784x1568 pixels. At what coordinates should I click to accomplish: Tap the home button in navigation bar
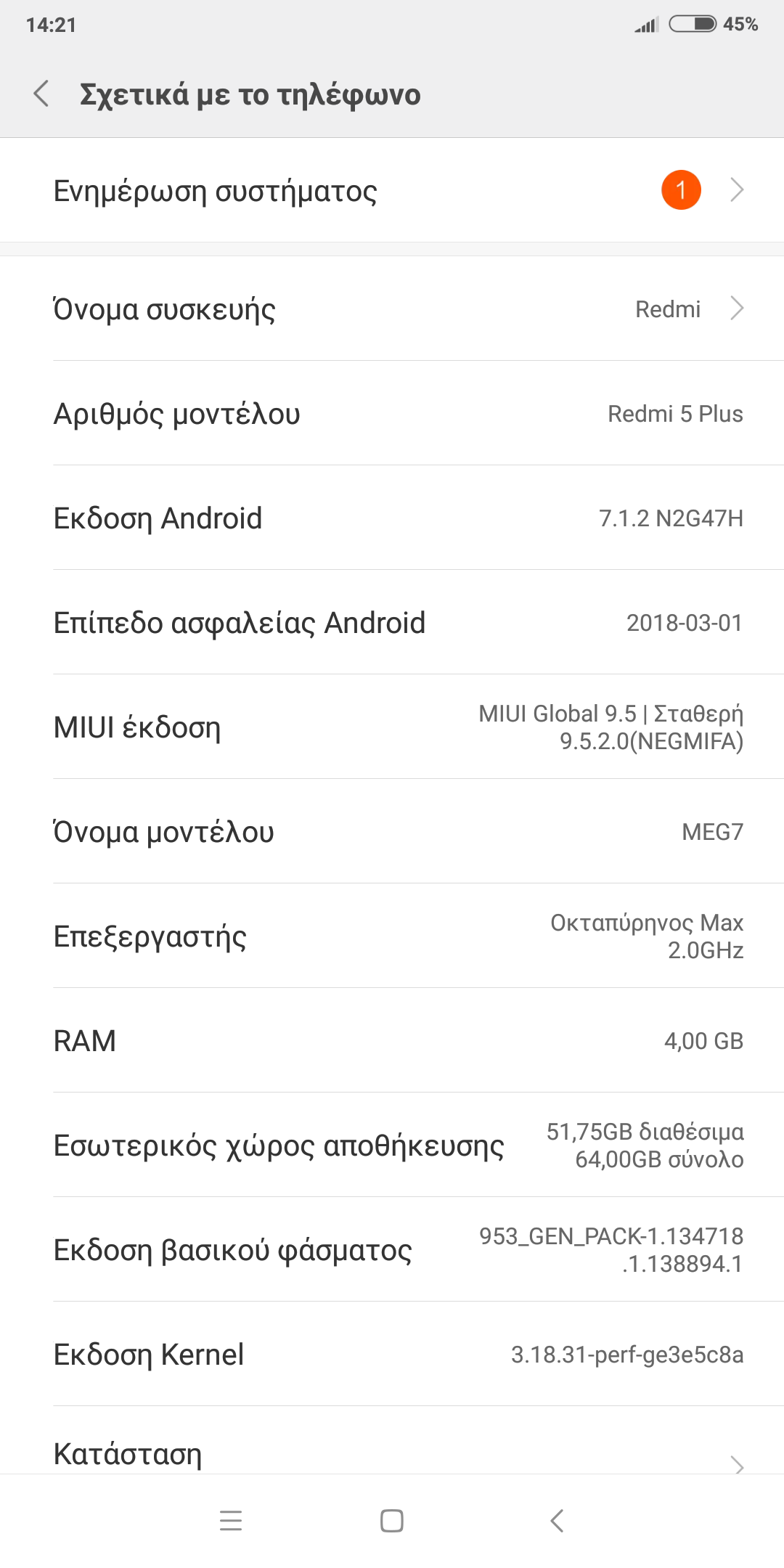[392, 1521]
